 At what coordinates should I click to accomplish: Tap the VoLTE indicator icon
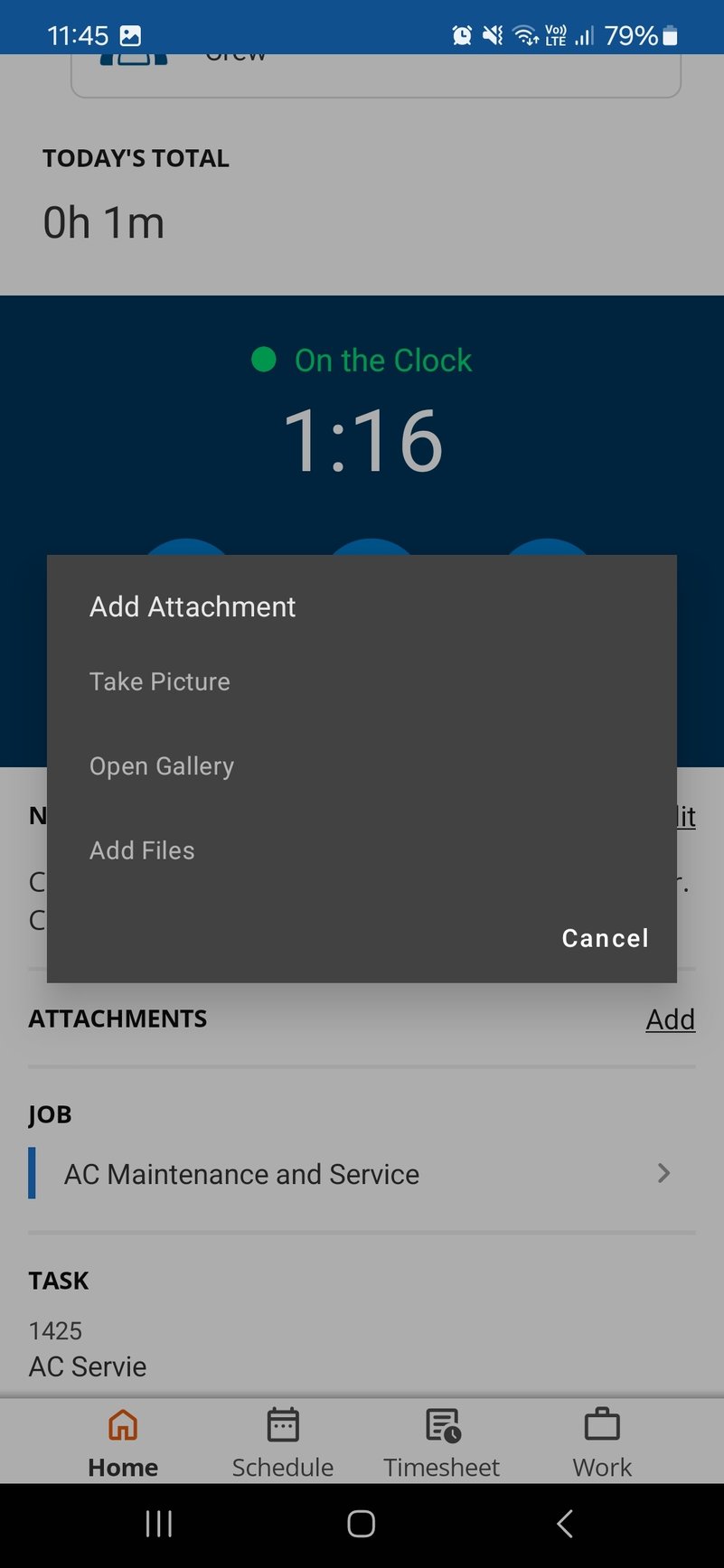point(554,34)
